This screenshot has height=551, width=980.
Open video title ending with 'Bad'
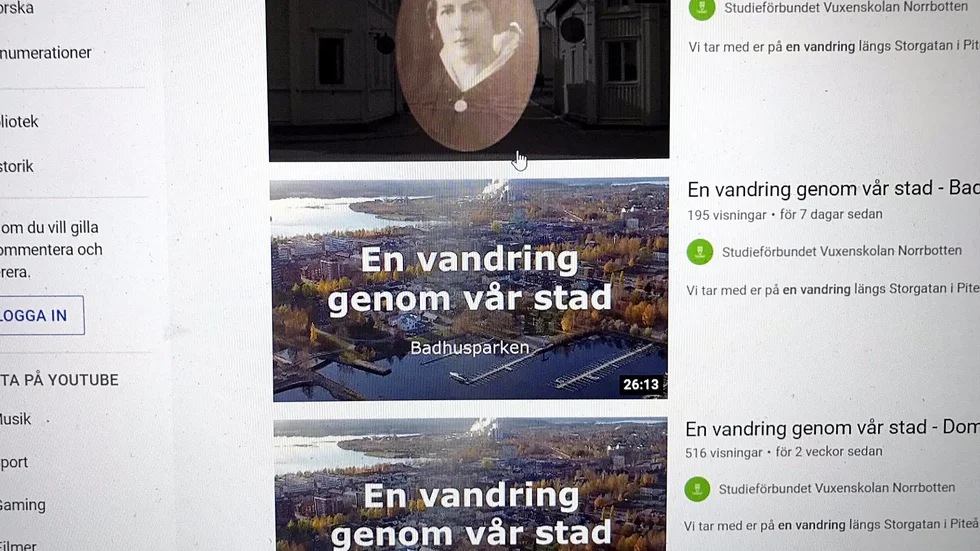pyautogui.click(x=832, y=189)
